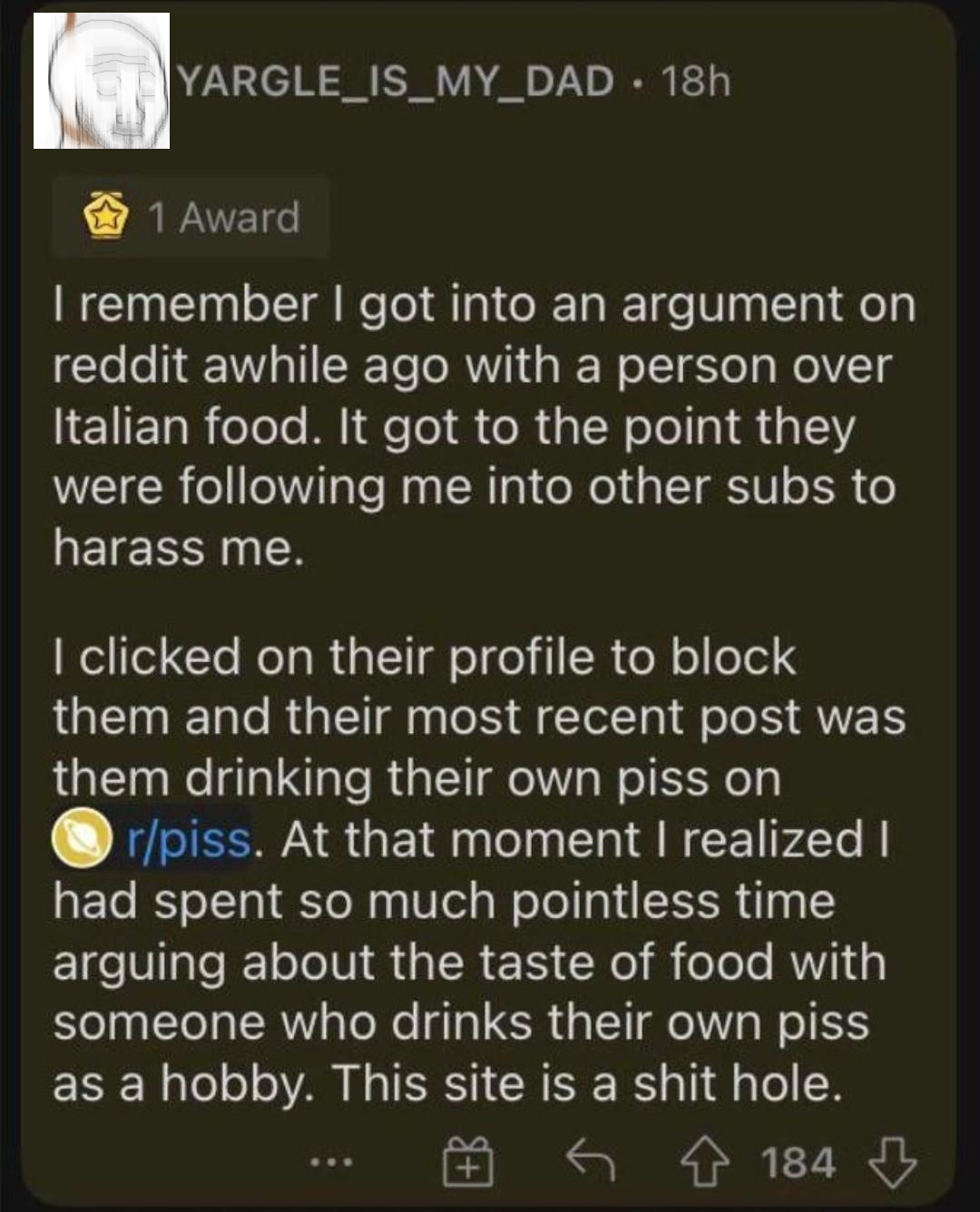Downvote this comment

[893, 1163]
